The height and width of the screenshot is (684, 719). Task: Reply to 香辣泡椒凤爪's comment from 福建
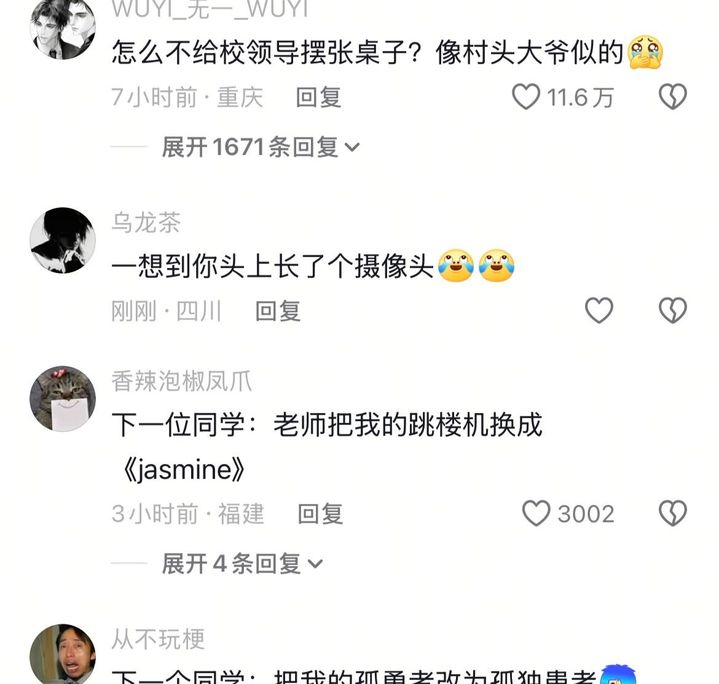(x=320, y=514)
